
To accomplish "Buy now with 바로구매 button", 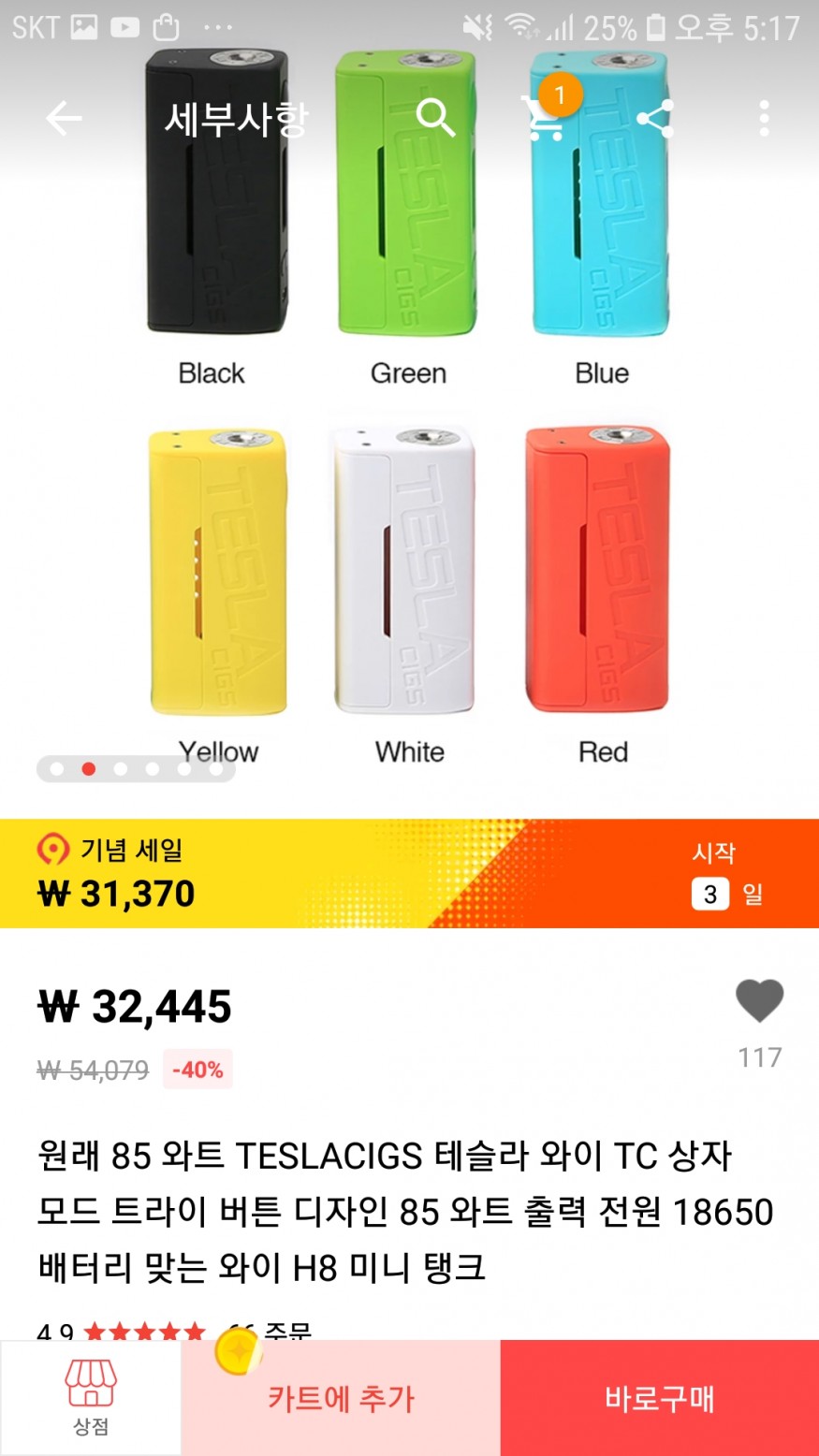I will pyautogui.click(x=659, y=1398).
